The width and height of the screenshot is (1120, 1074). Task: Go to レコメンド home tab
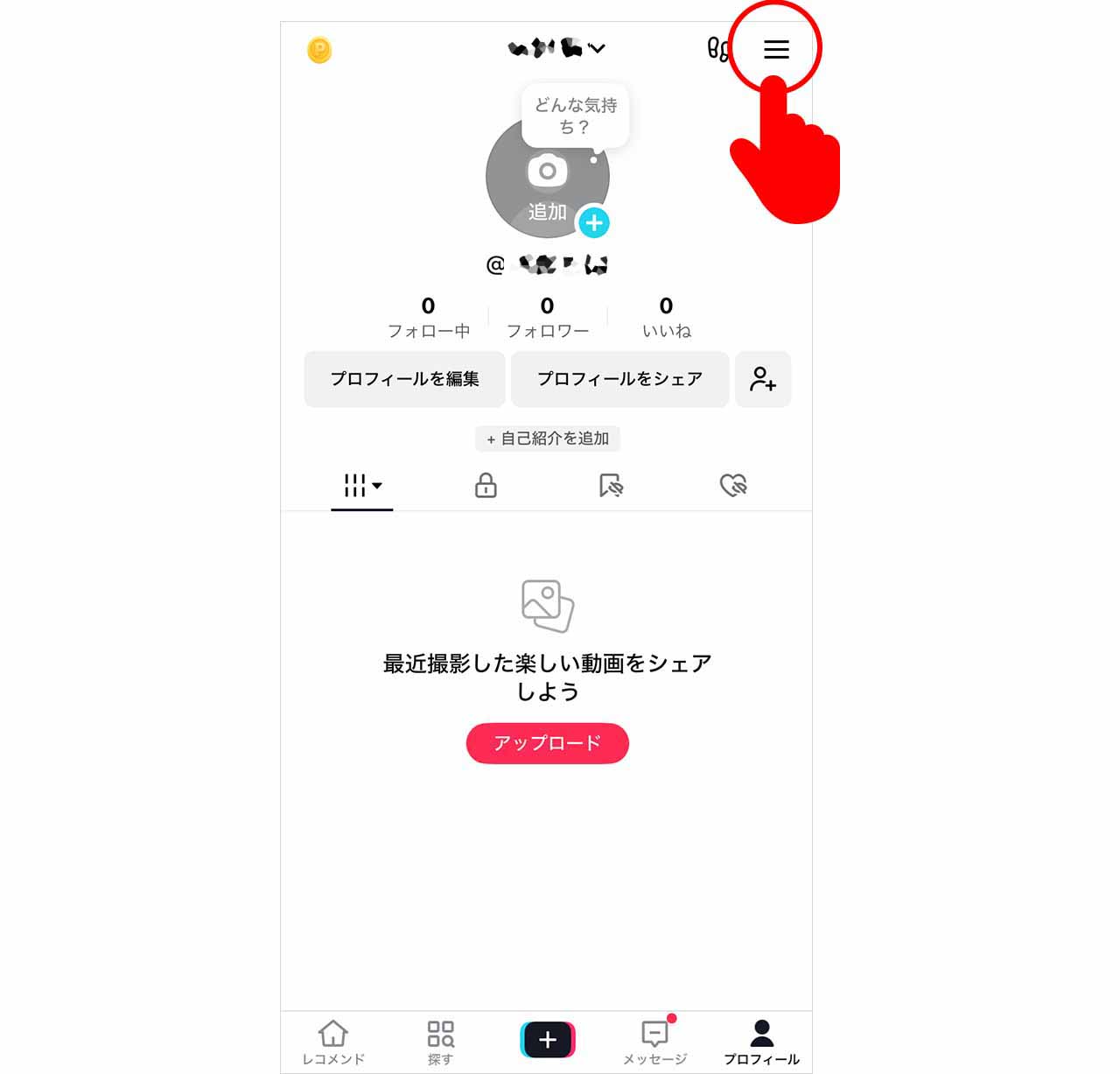(x=333, y=1041)
